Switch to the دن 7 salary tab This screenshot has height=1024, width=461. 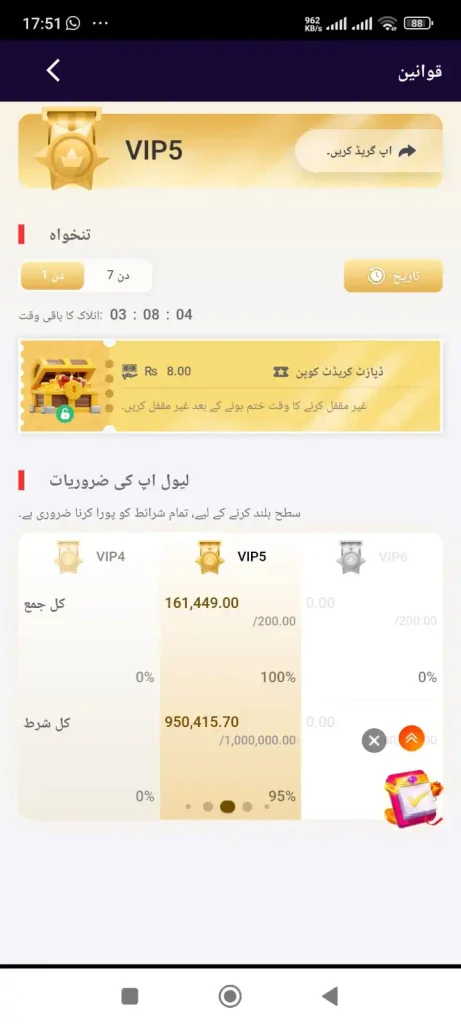coord(118,276)
